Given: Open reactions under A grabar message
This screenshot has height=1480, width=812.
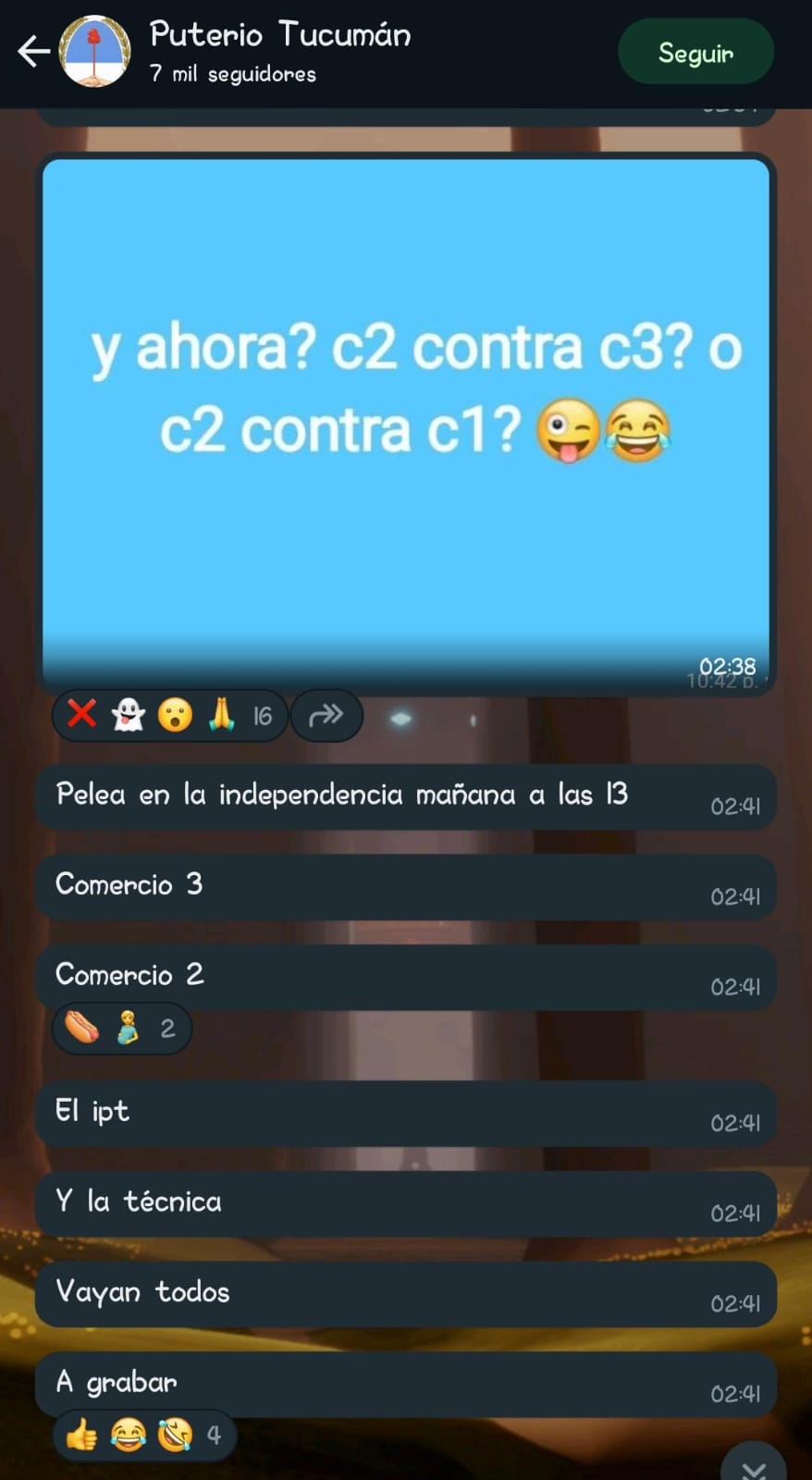Looking at the screenshot, I should tap(143, 1435).
